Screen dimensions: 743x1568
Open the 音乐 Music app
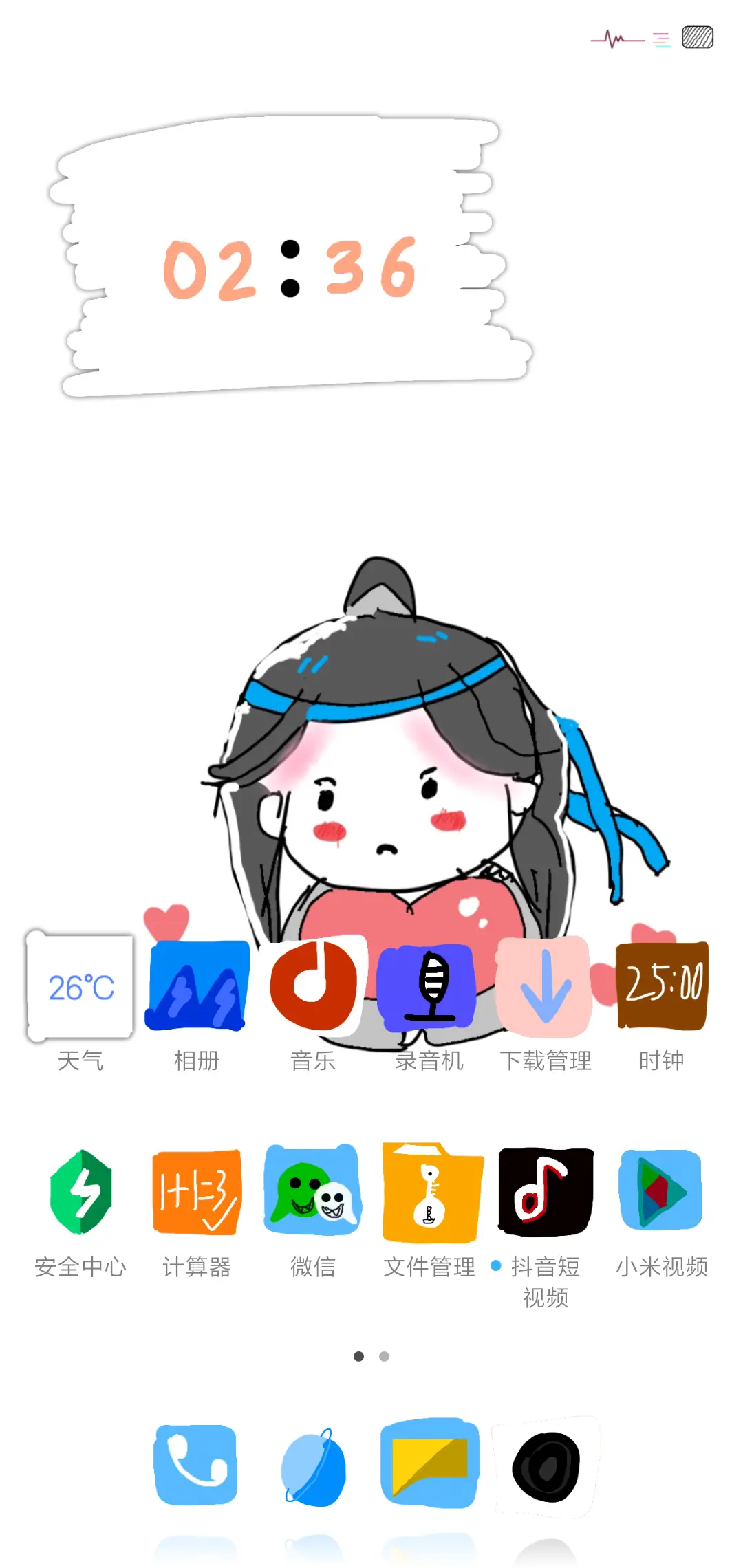pyautogui.click(x=313, y=987)
